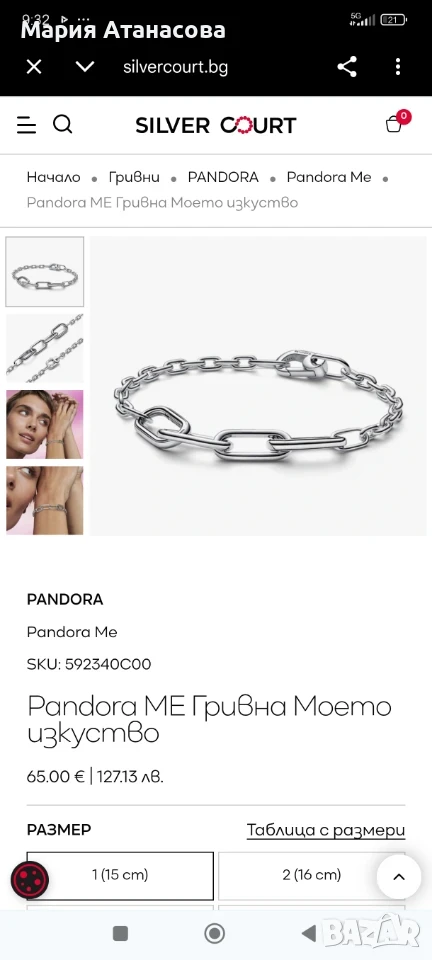432x960 pixels.
Task: Choose size 2 (16 cm)
Action: pyautogui.click(x=311, y=875)
